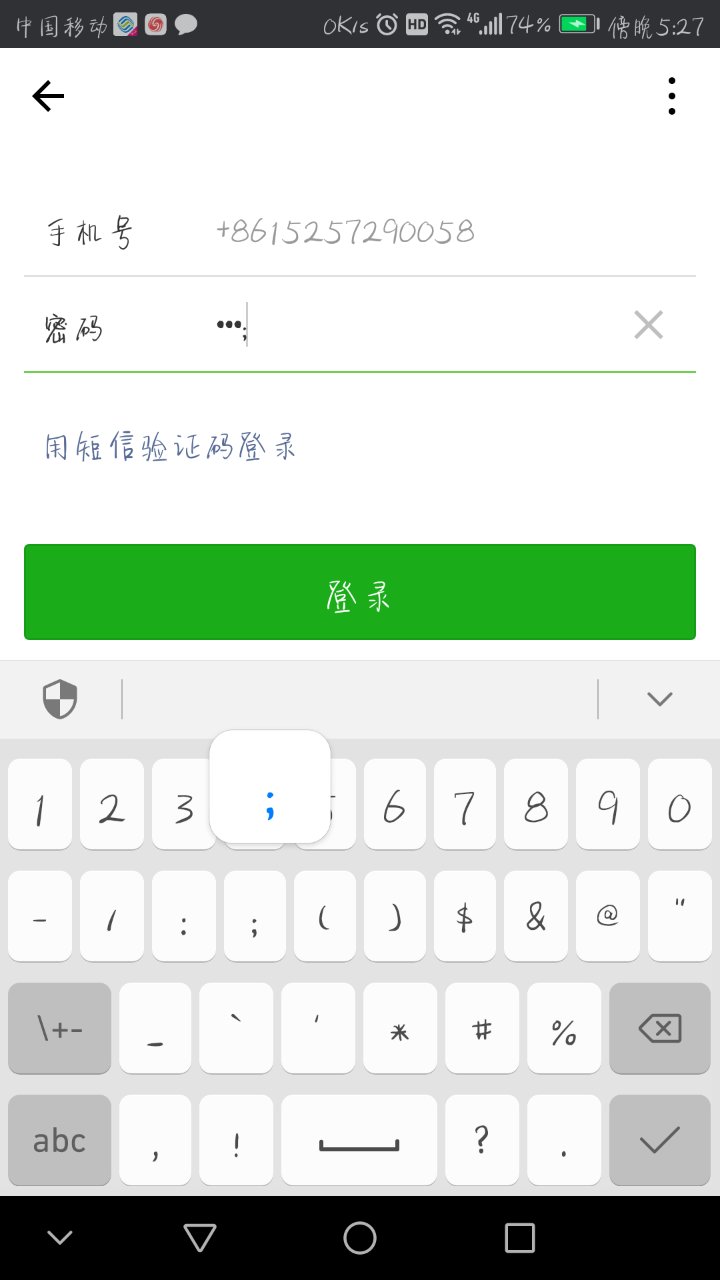Switch keyboard to letters with abc key

(x=59, y=1139)
